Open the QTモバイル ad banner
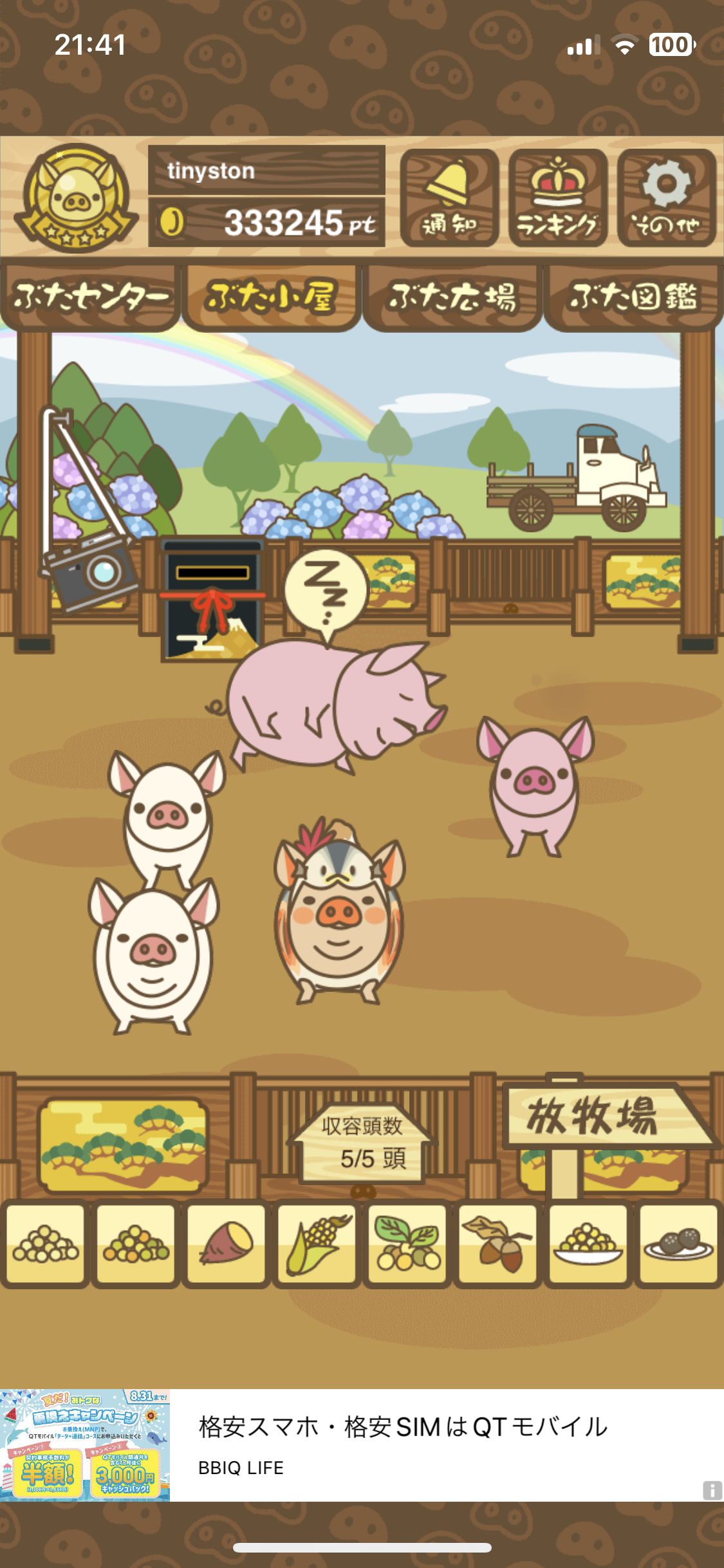 click(x=362, y=1446)
